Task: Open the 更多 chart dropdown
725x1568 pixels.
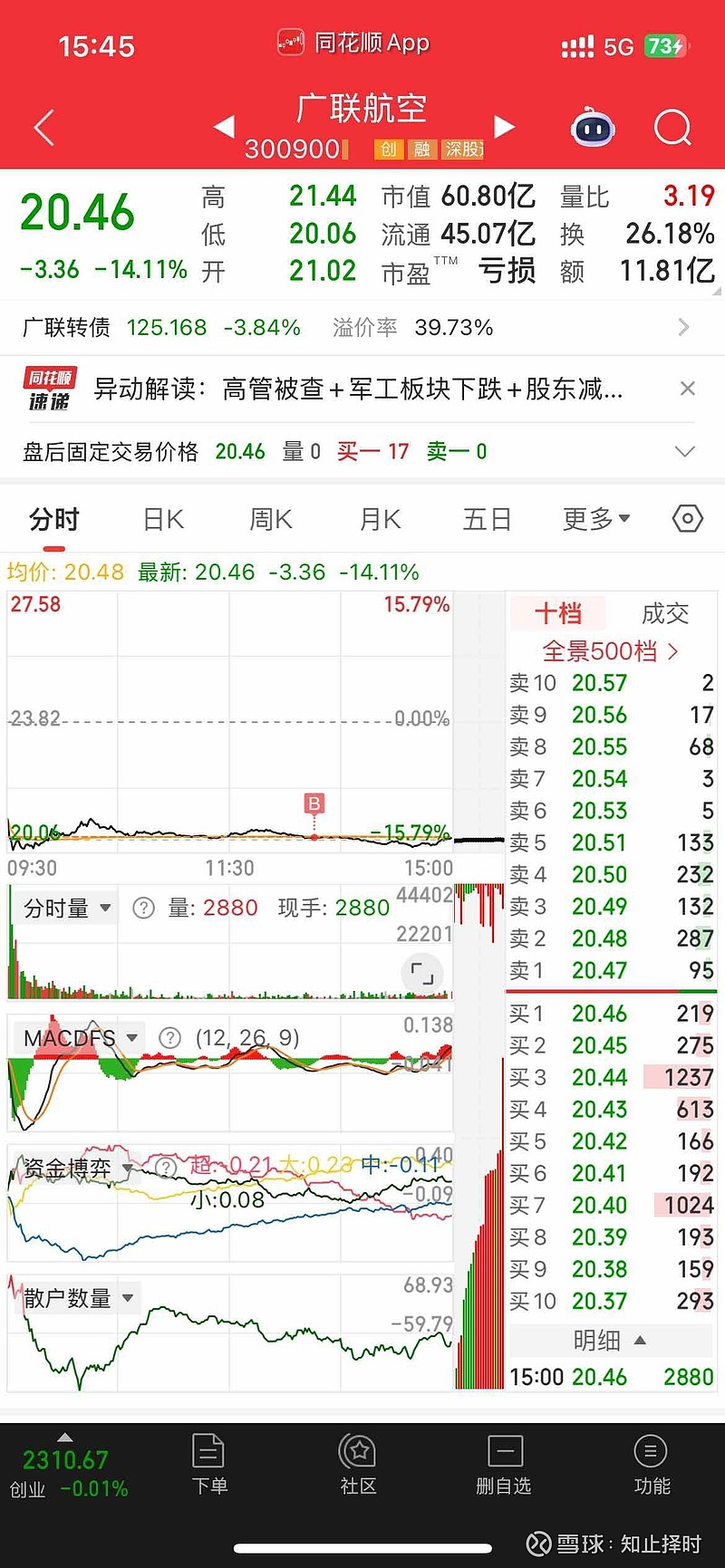Action: [596, 519]
